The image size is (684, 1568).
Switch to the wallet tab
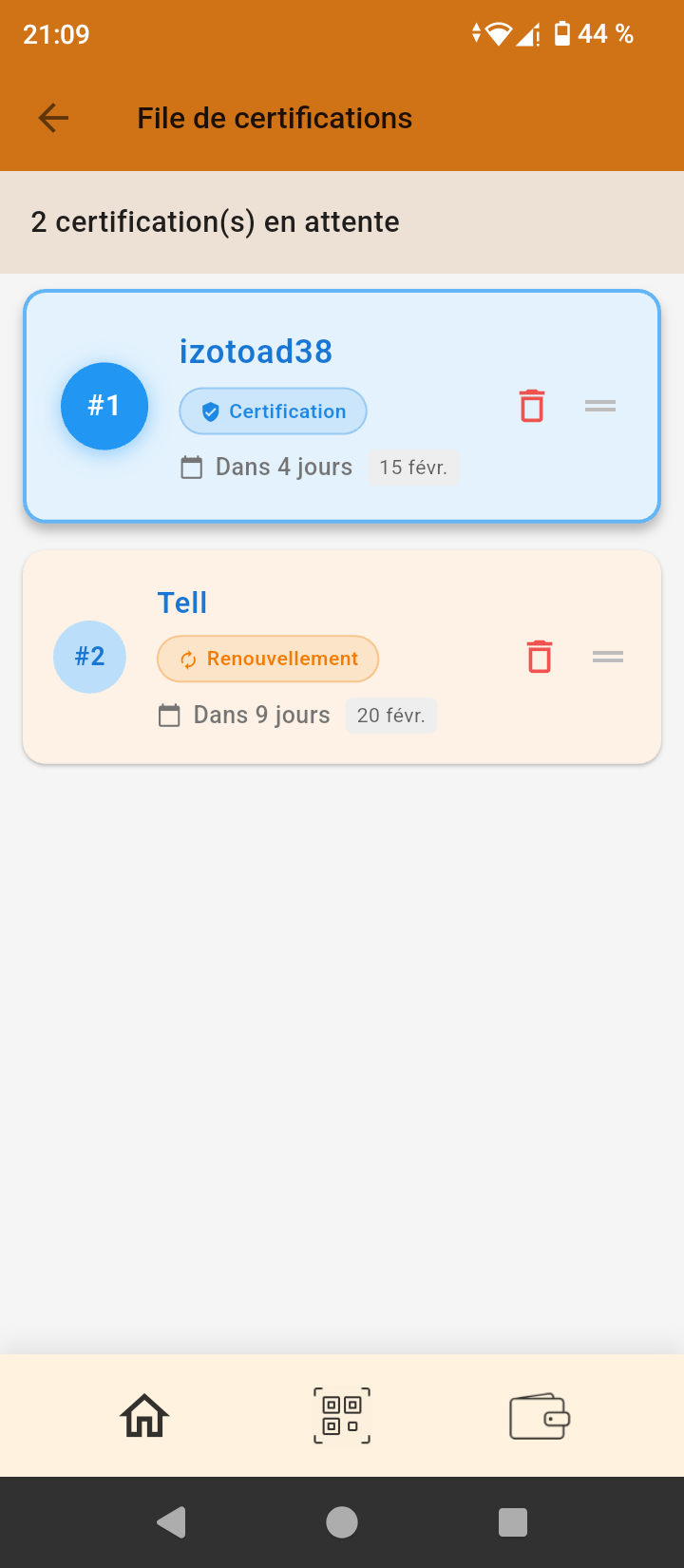(539, 1416)
